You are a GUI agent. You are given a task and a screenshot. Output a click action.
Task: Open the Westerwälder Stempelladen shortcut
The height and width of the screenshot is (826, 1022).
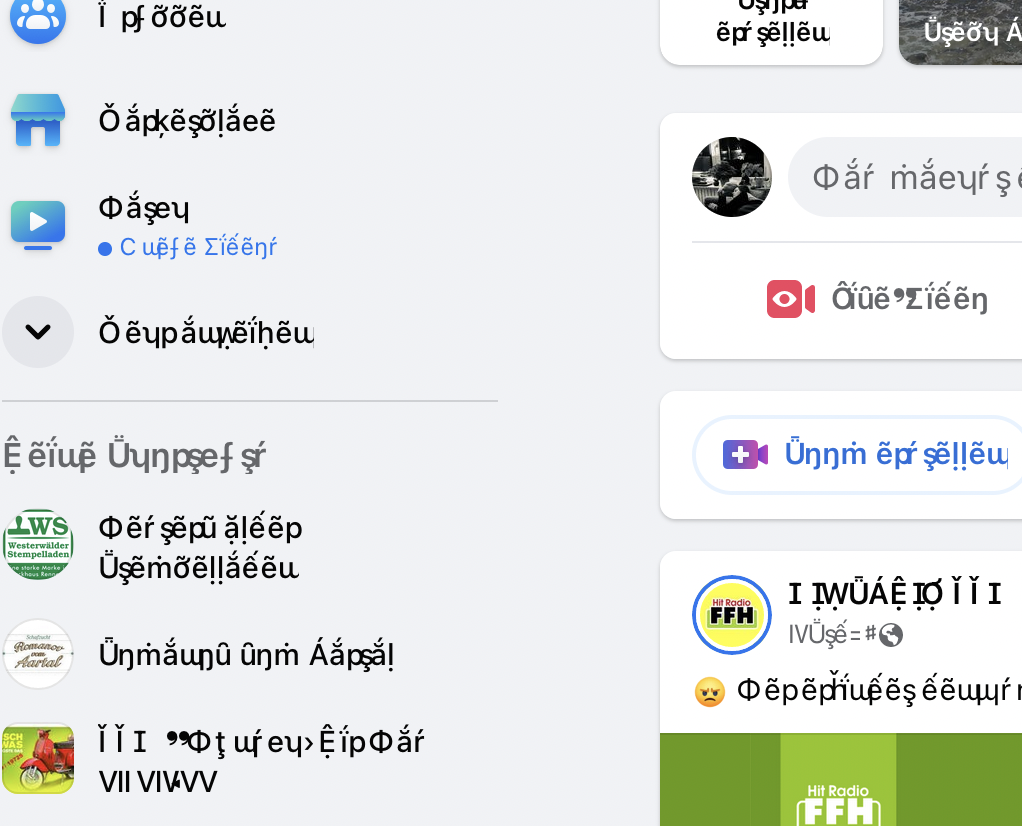(x=200, y=546)
